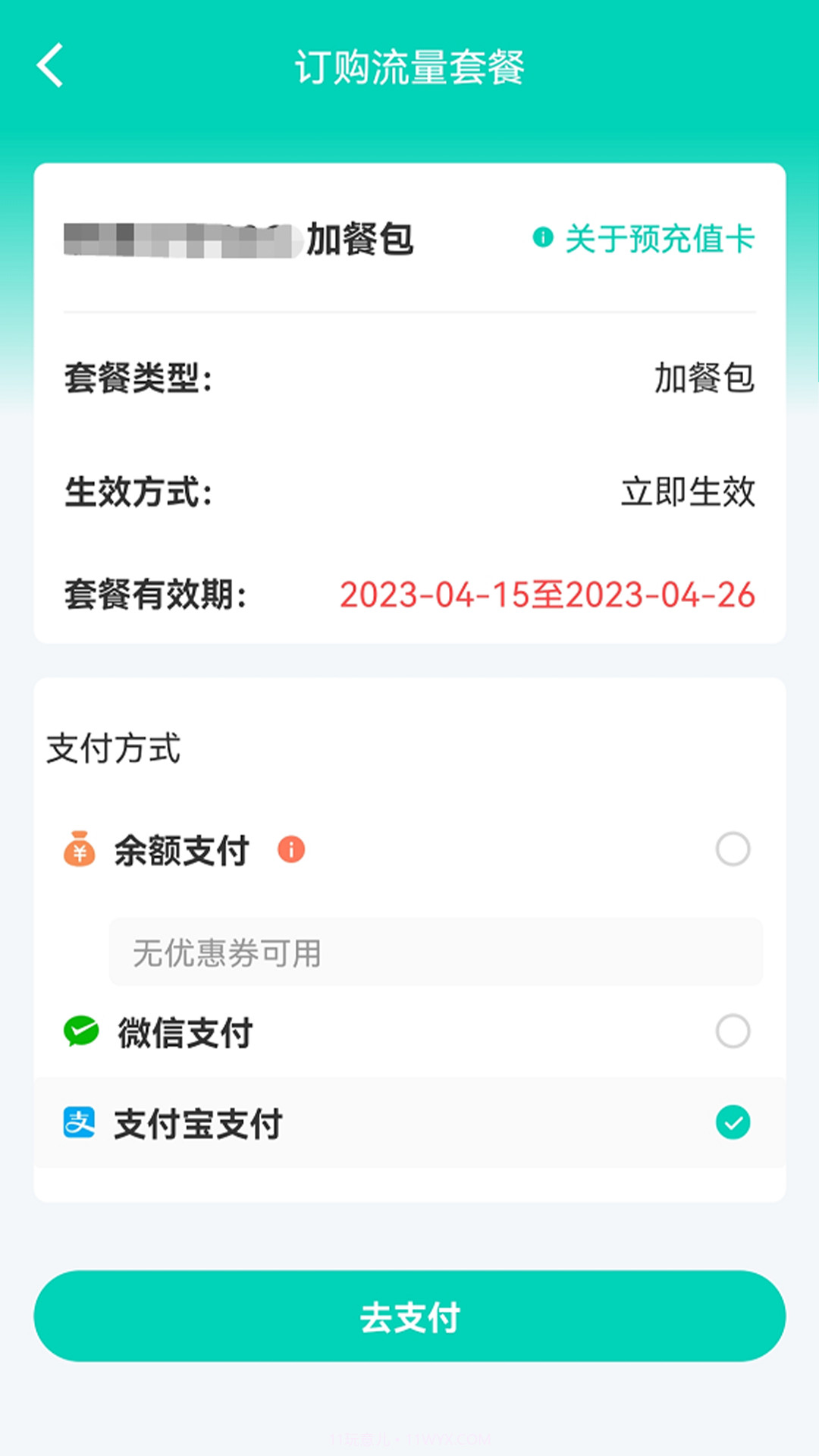
Task: Select the orange money bag balance icon
Action: 78,851
